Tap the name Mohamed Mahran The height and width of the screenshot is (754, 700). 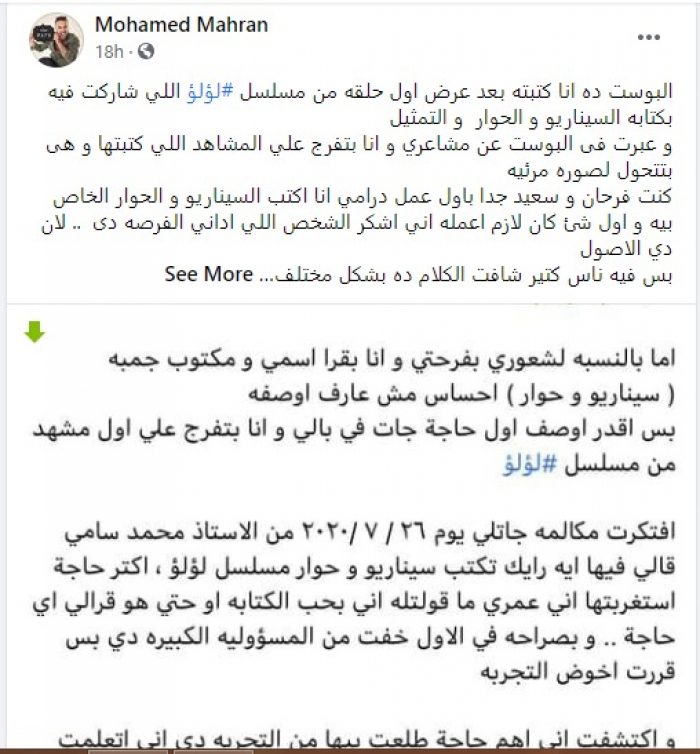(181, 25)
